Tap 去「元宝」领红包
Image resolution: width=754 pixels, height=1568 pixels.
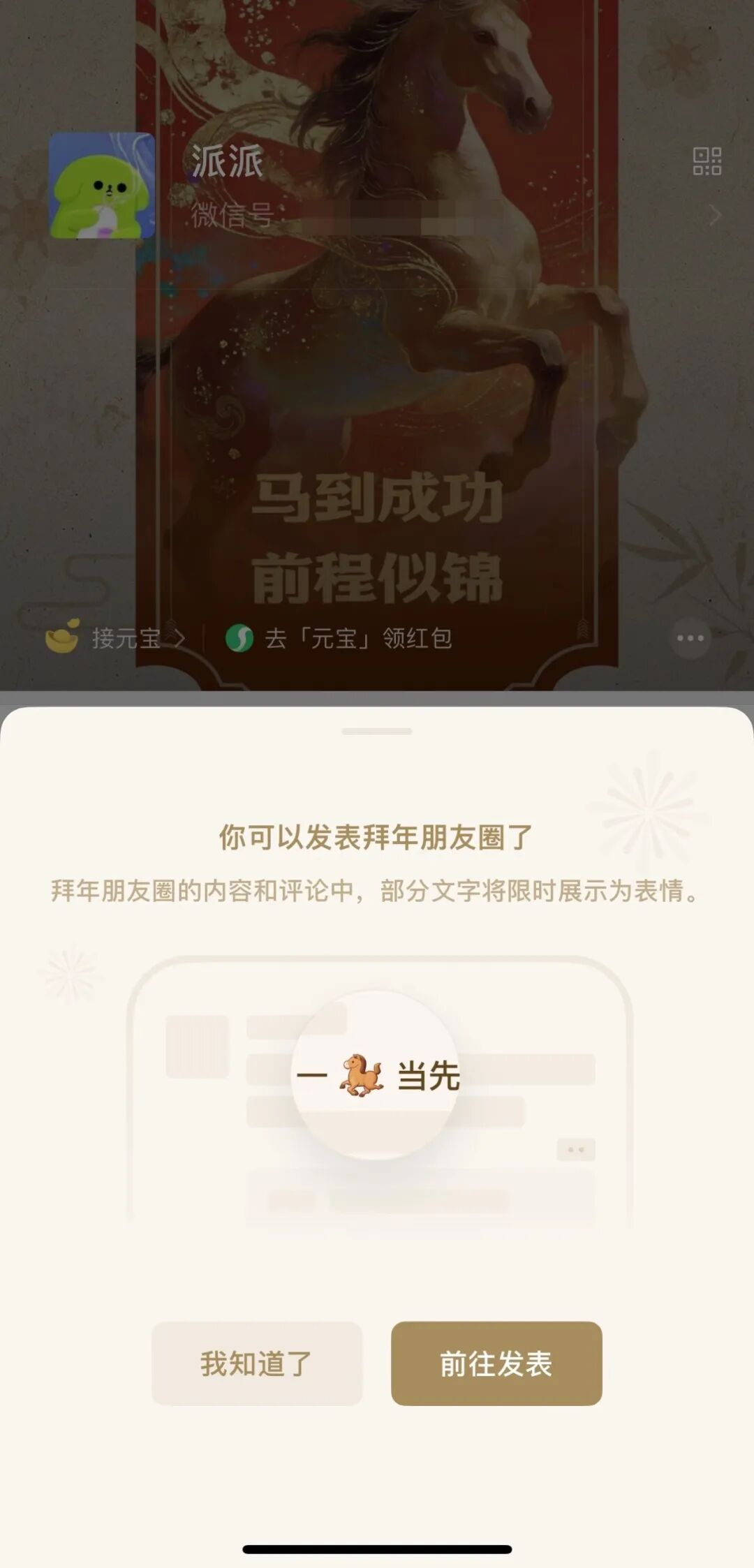[339, 637]
